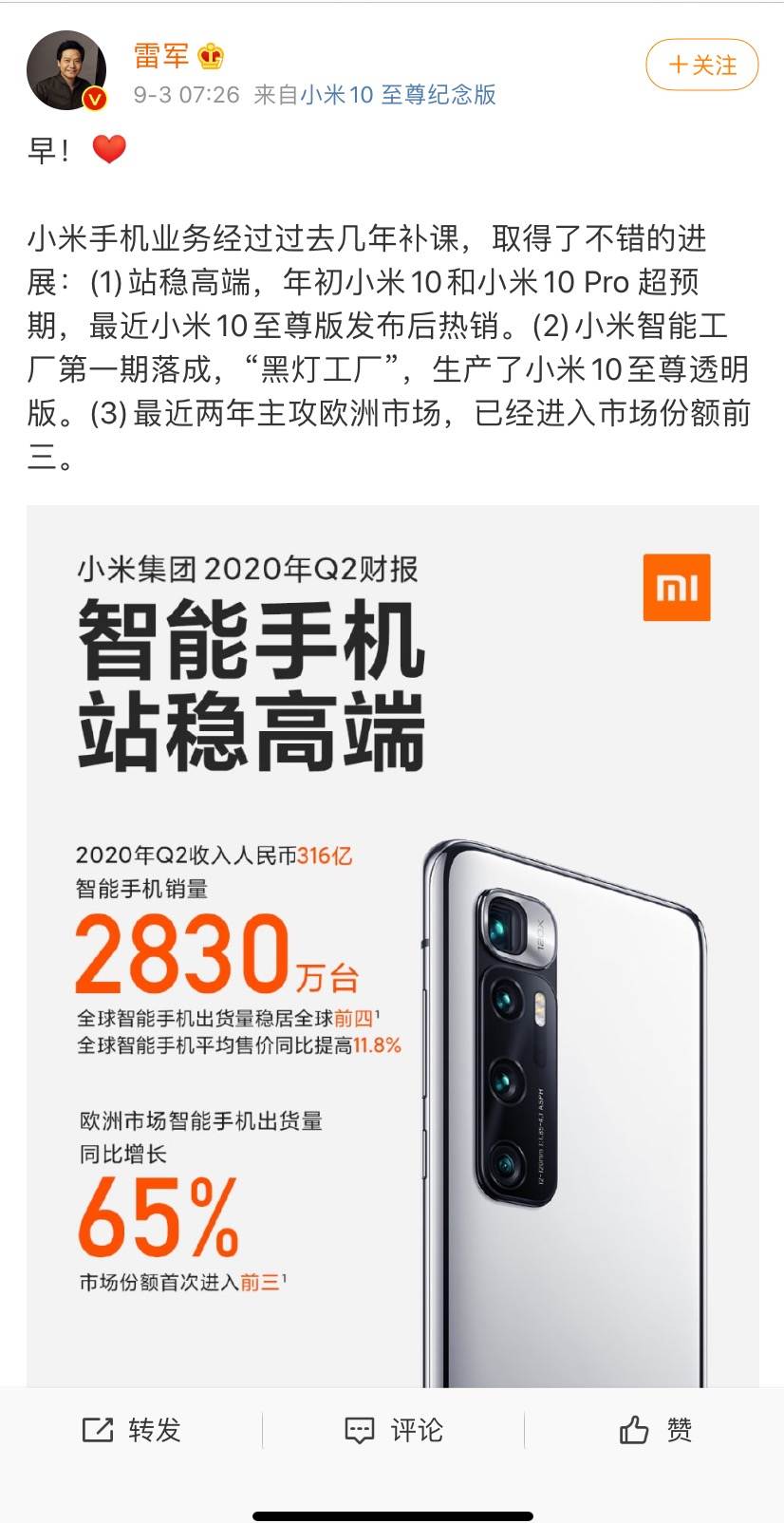The image size is (784, 1523).
Task: Repost this post via 转发
Action: pyautogui.click(x=131, y=1430)
